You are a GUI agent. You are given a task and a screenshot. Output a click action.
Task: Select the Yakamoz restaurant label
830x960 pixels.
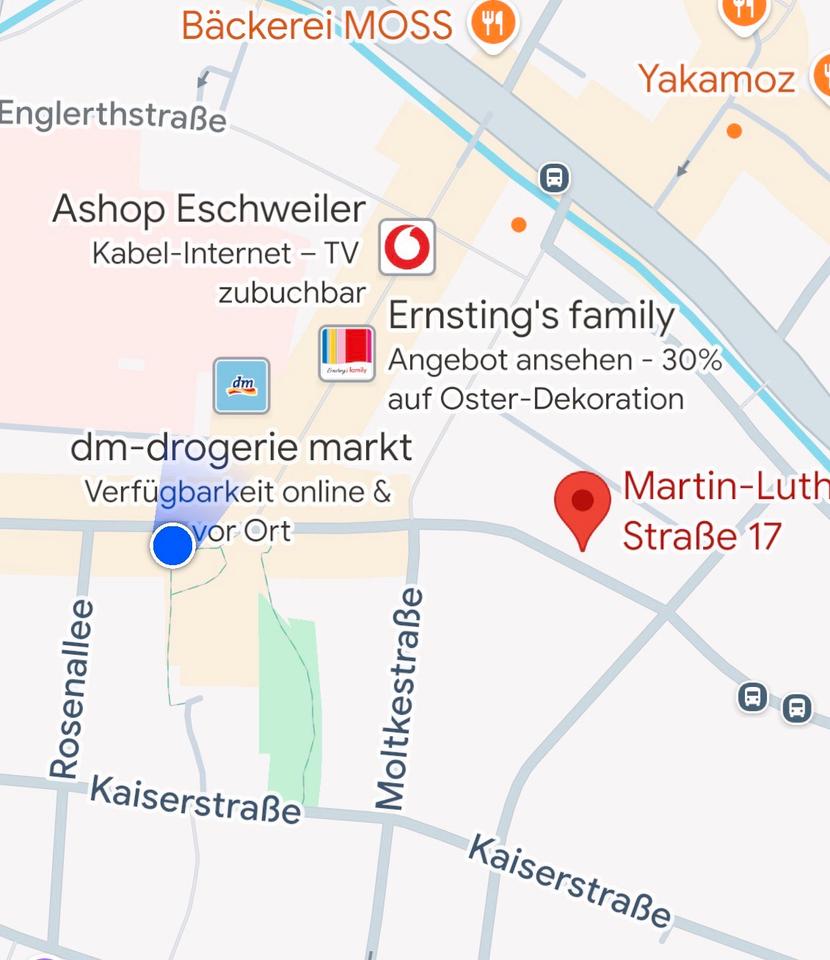[x=716, y=79]
